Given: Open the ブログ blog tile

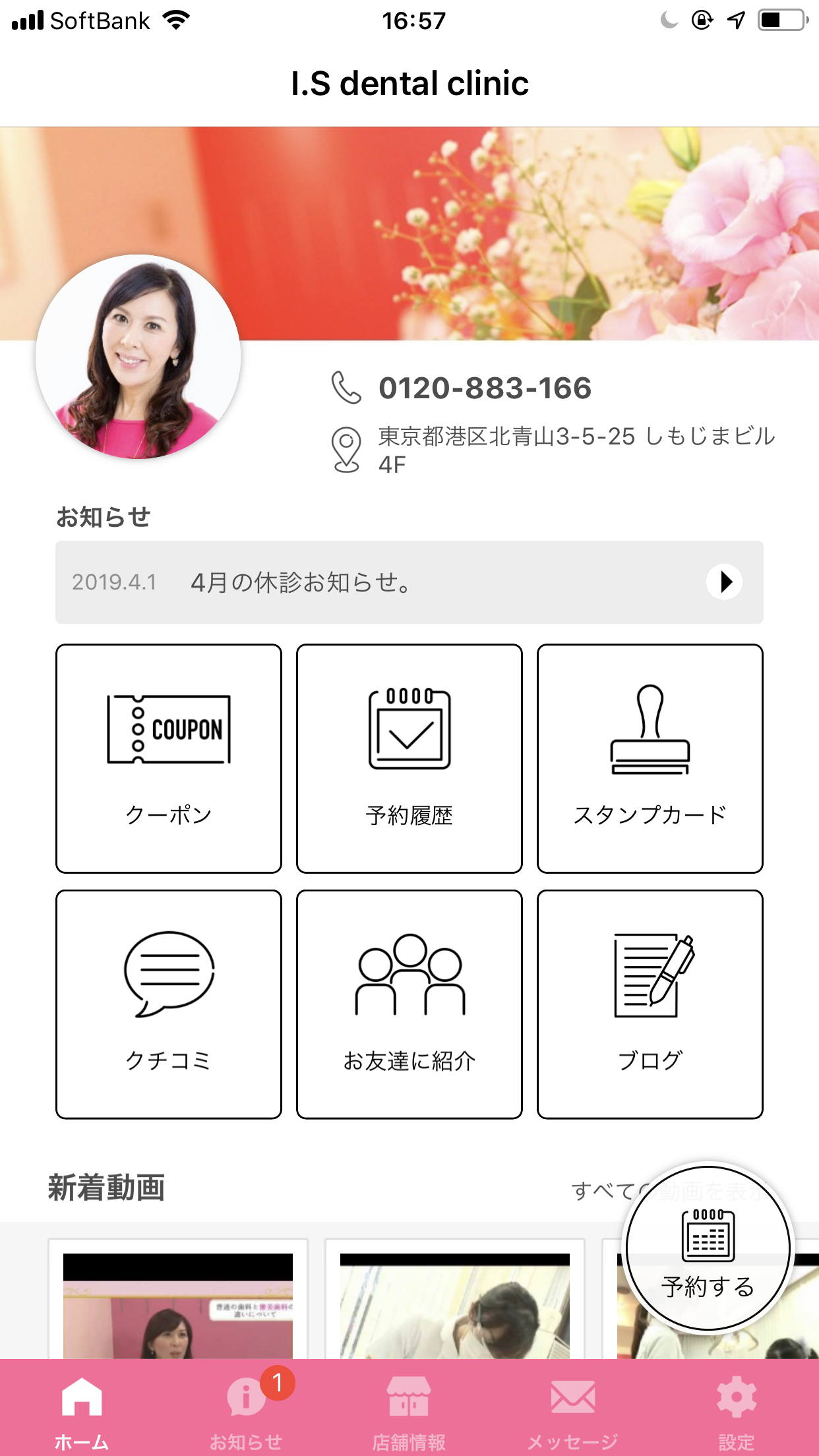Looking at the screenshot, I should [x=650, y=1004].
